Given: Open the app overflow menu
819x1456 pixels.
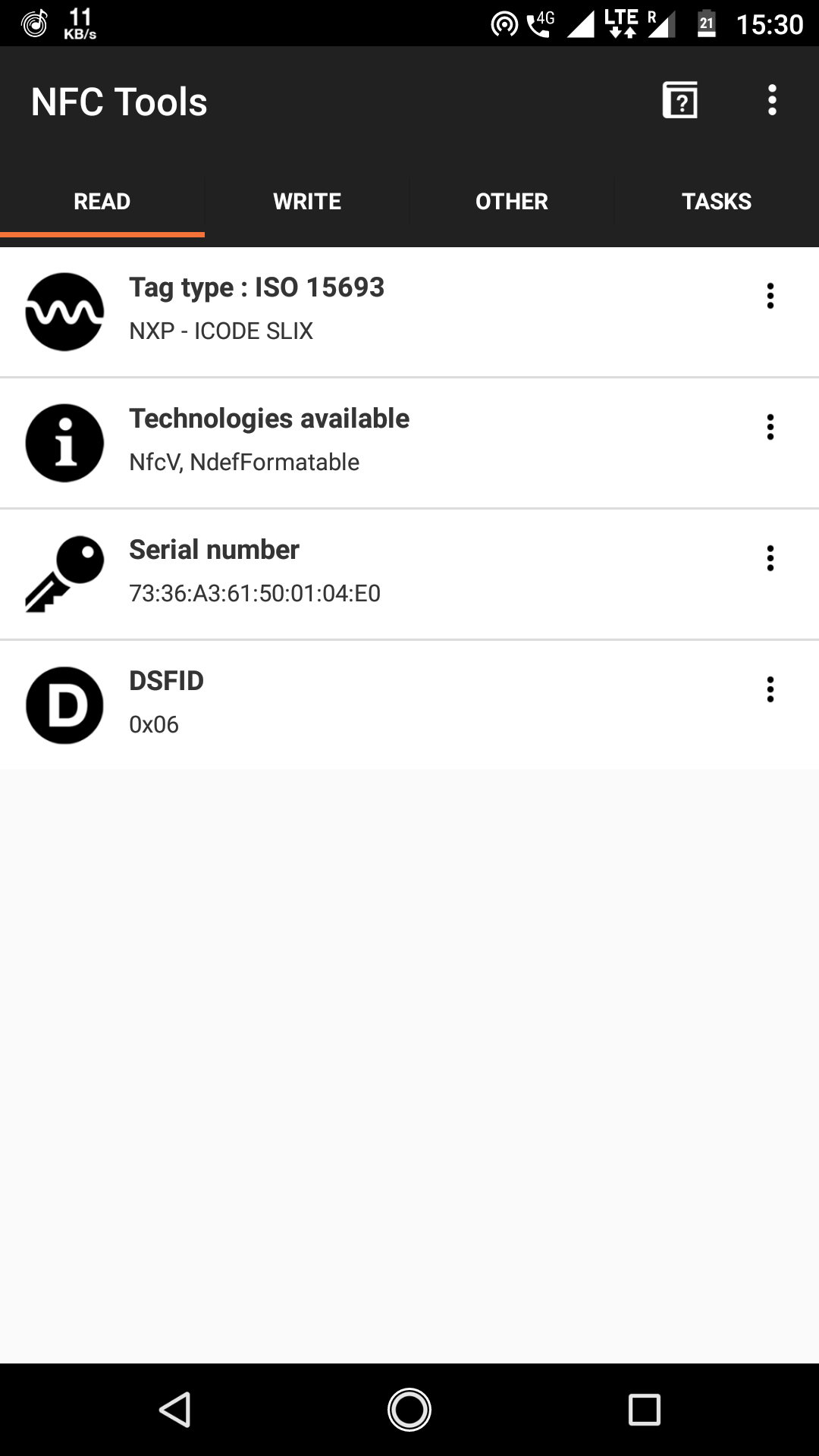Looking at the screenshot, I should (771, 99).
